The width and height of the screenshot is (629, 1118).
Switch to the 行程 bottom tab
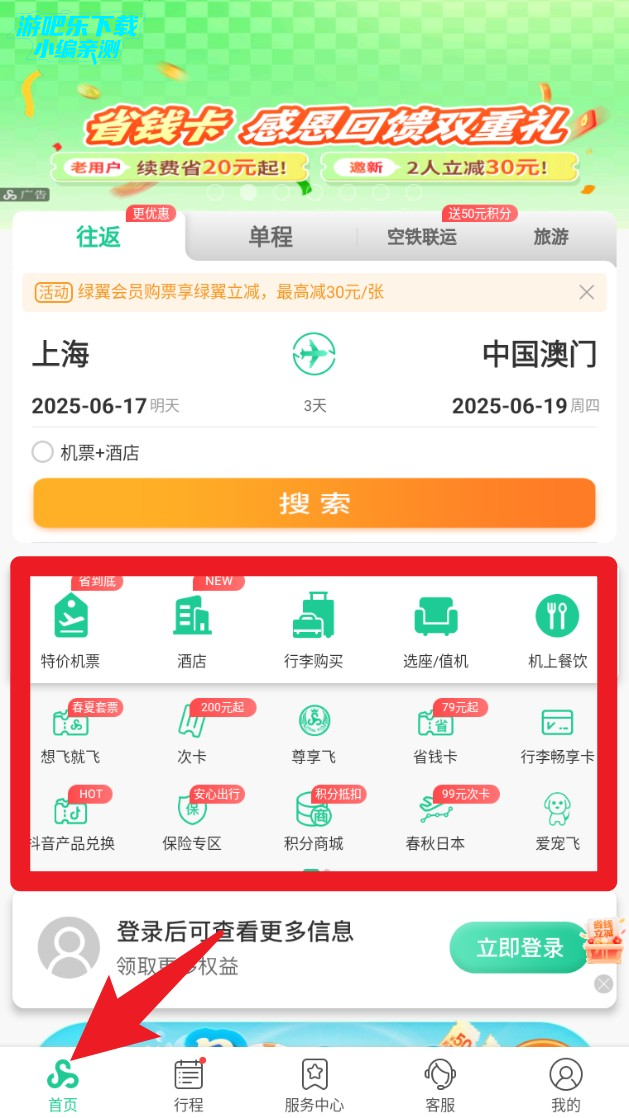[188, 1085]
